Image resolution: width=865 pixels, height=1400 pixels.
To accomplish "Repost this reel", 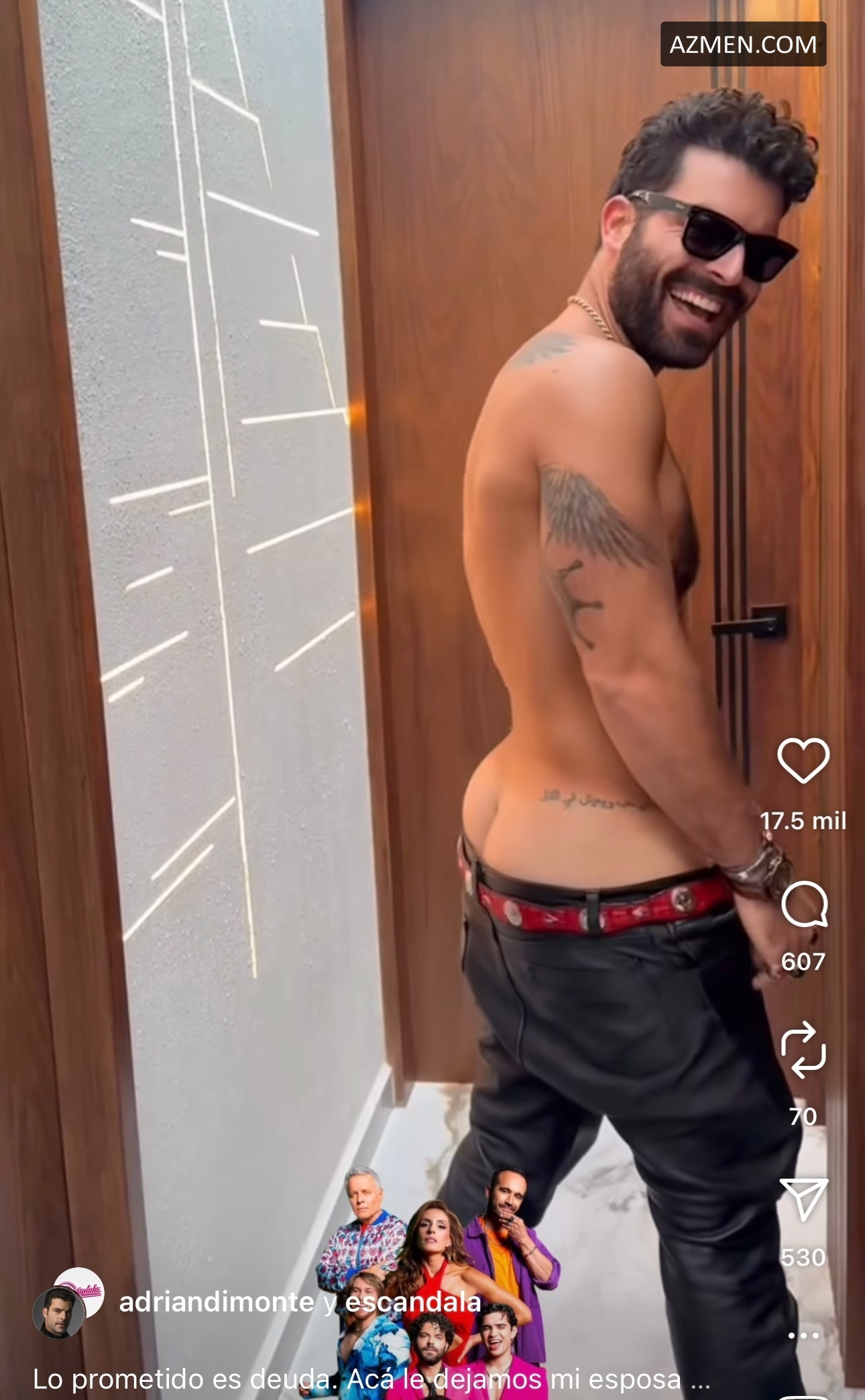I will (803, 1051).
